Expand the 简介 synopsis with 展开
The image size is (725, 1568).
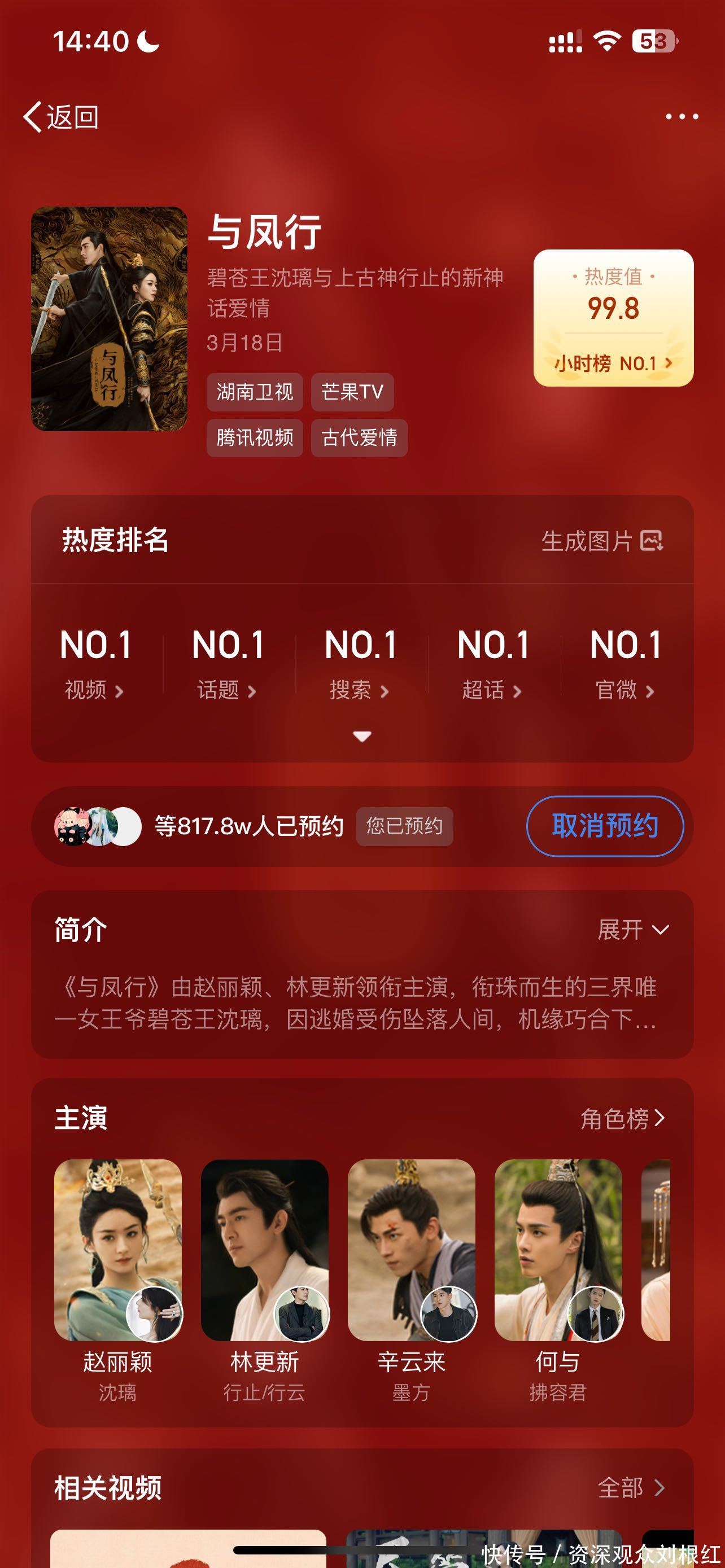[x=633, y=930]
